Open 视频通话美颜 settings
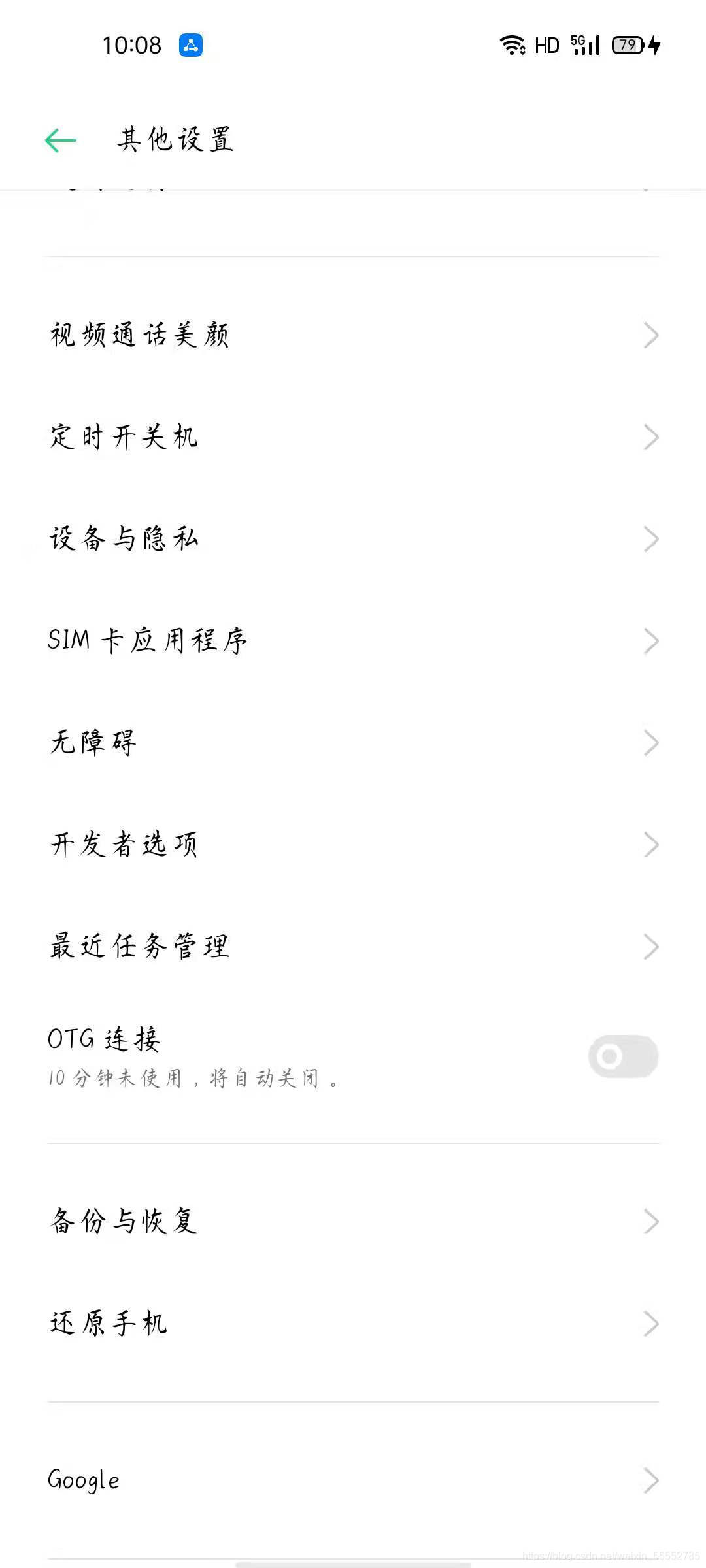This screenshot has height=1568, width=706. [x=353, y=335]
